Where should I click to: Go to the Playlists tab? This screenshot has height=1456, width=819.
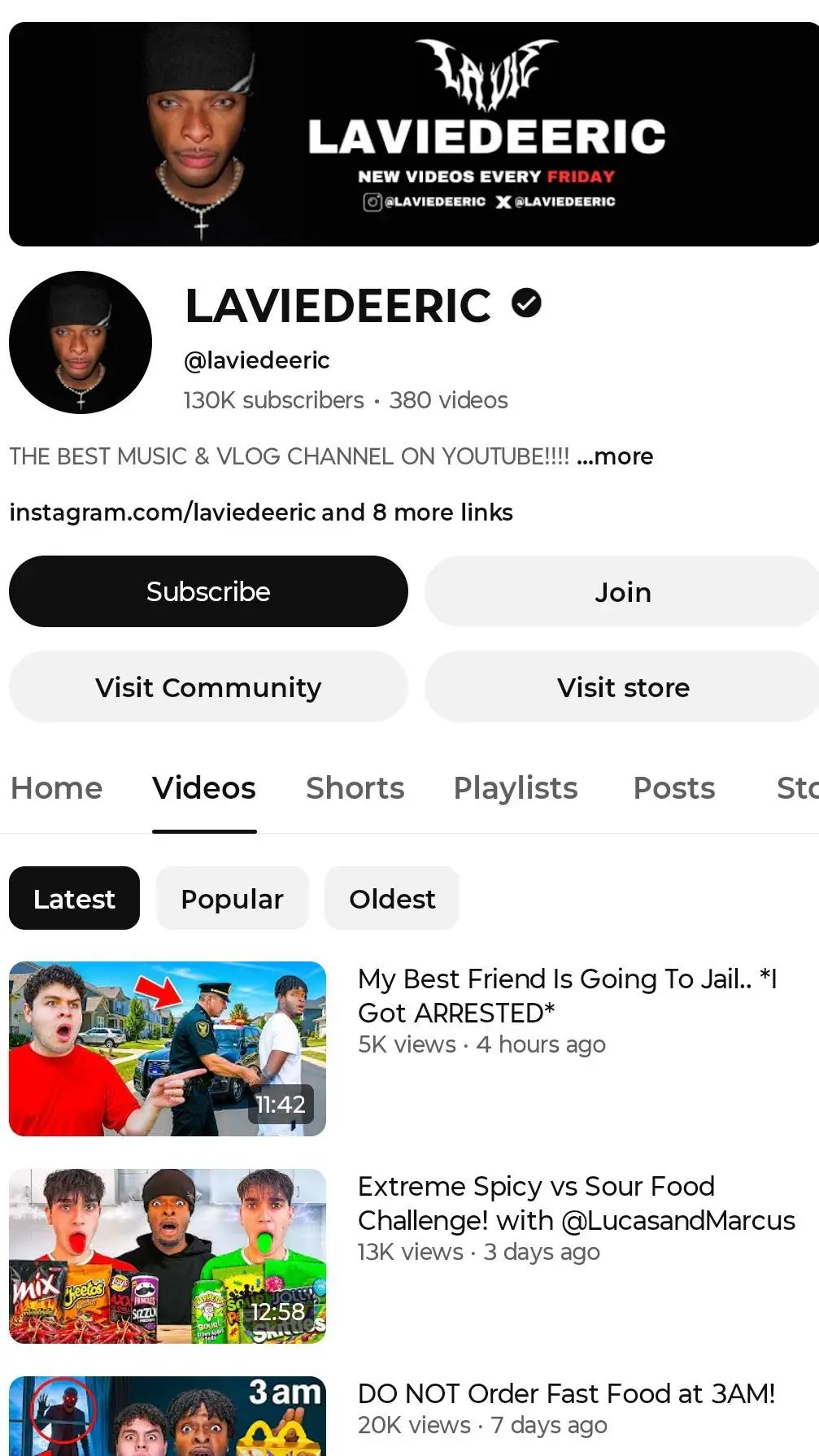coord(515,787)
